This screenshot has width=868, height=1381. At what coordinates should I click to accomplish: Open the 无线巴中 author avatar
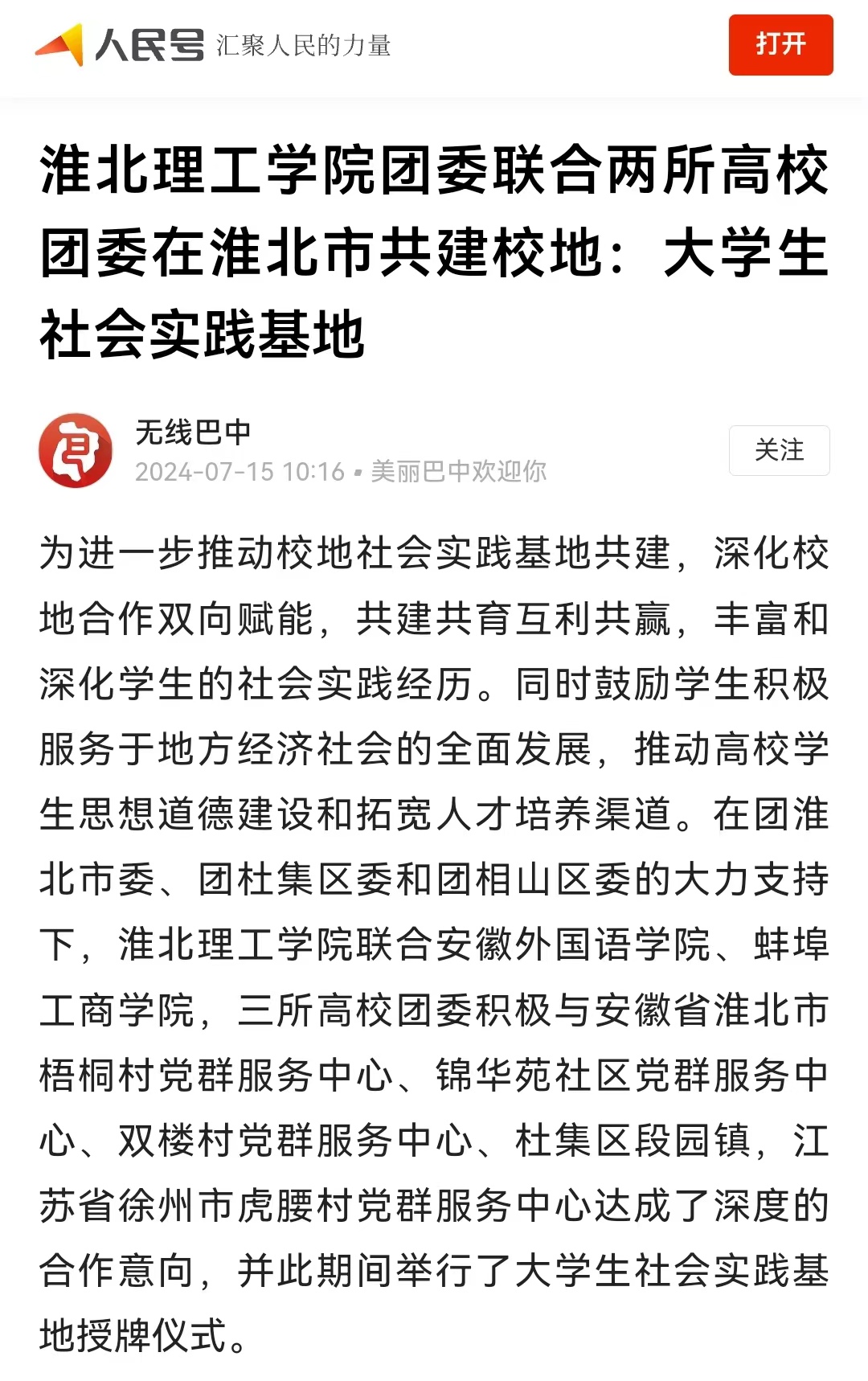coord(76,450)
